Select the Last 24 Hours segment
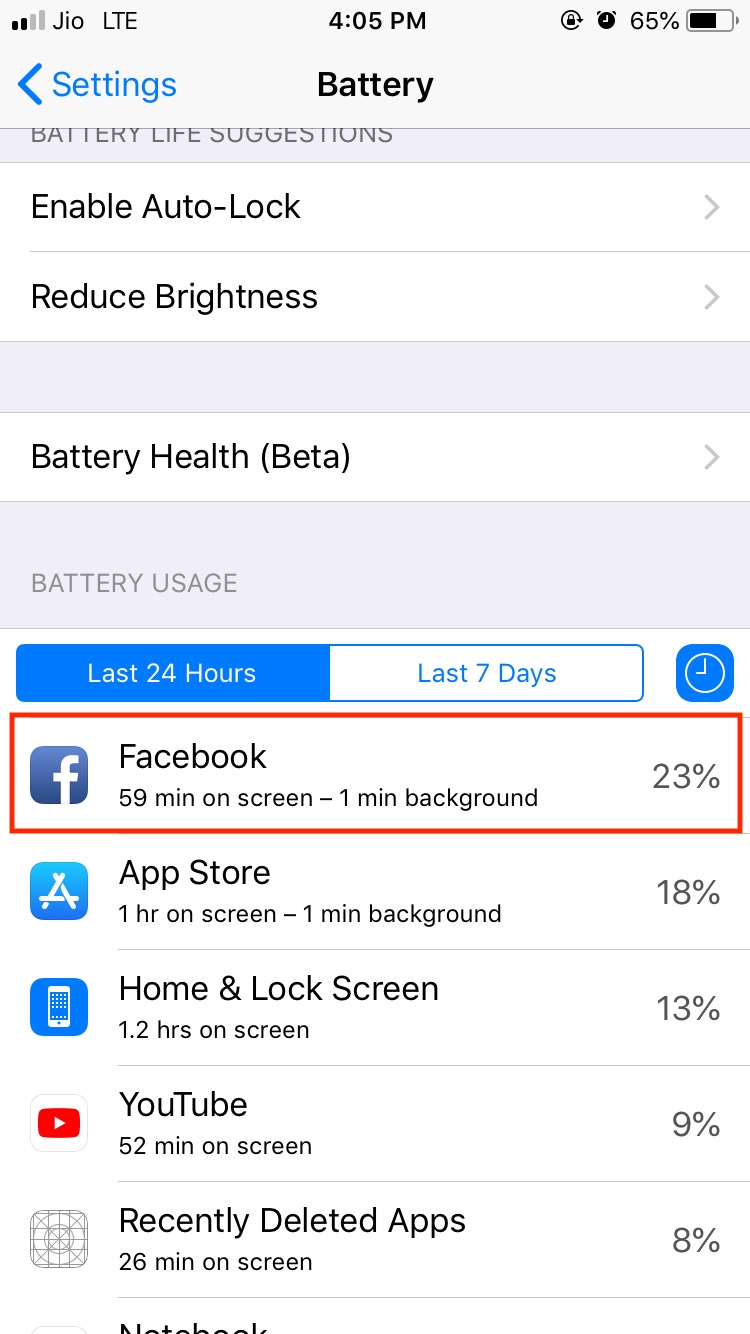This screenshot has height=1334, width=750. [172, 673]
